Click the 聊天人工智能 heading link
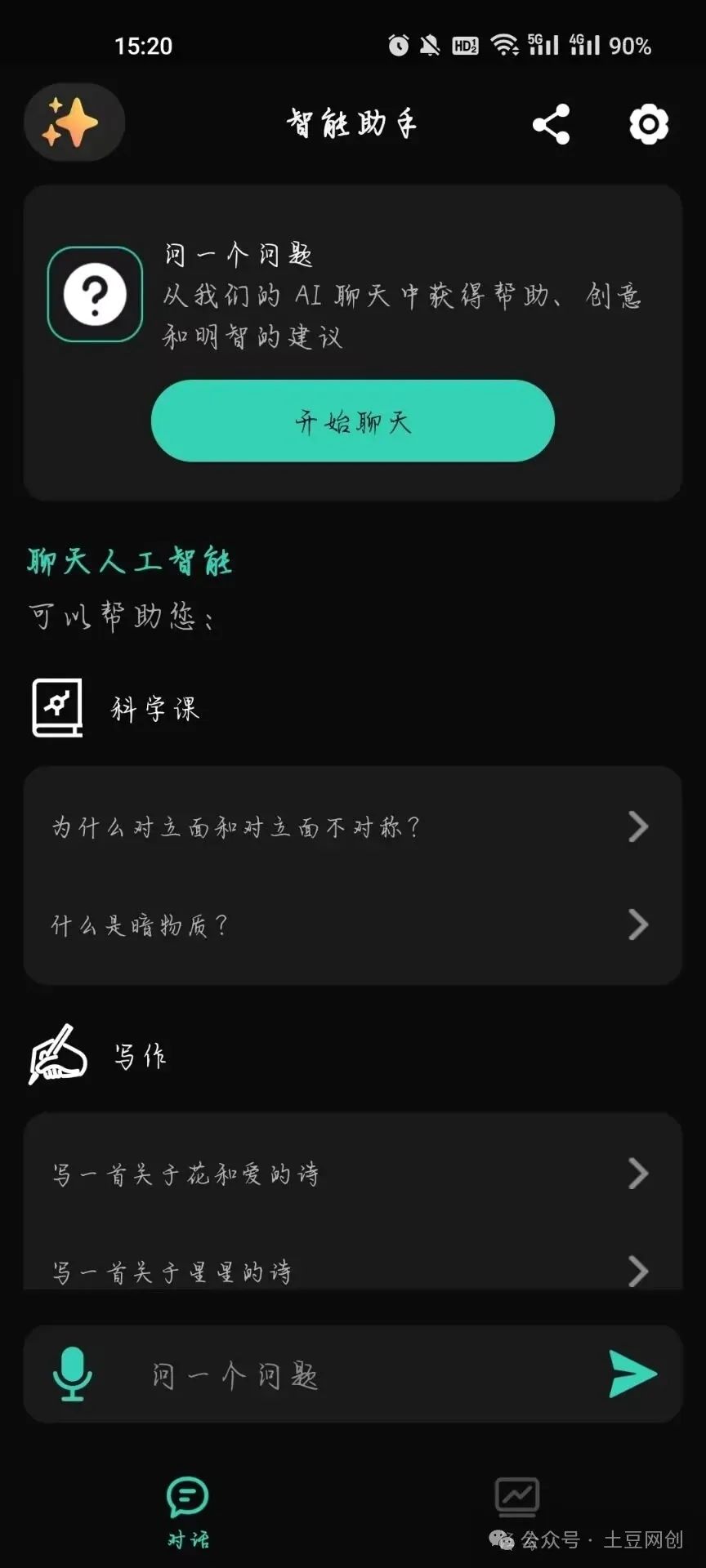The width and height of the screenshot is (706, 1568). pos(131,561)
